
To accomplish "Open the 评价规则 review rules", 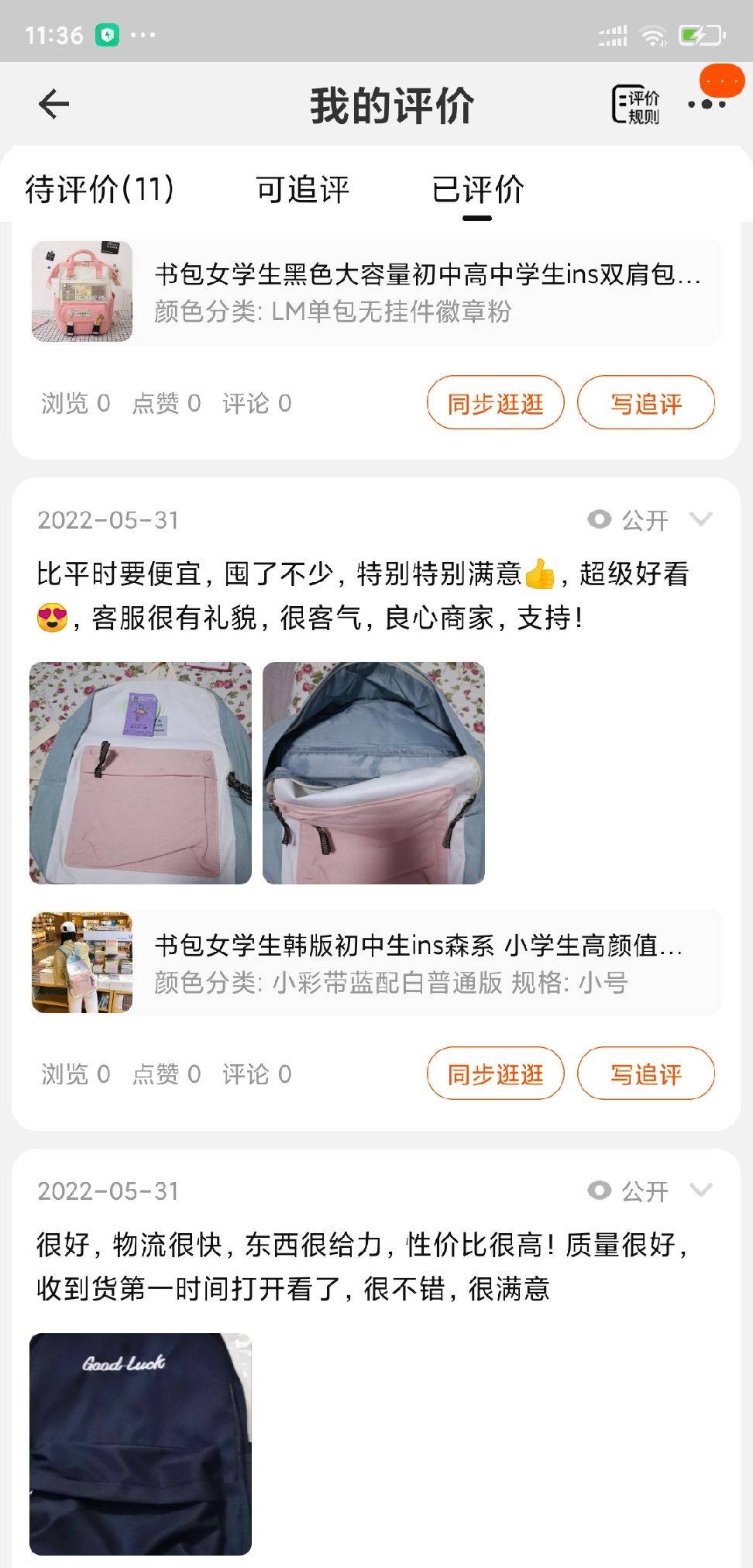I will pos(635,105).
